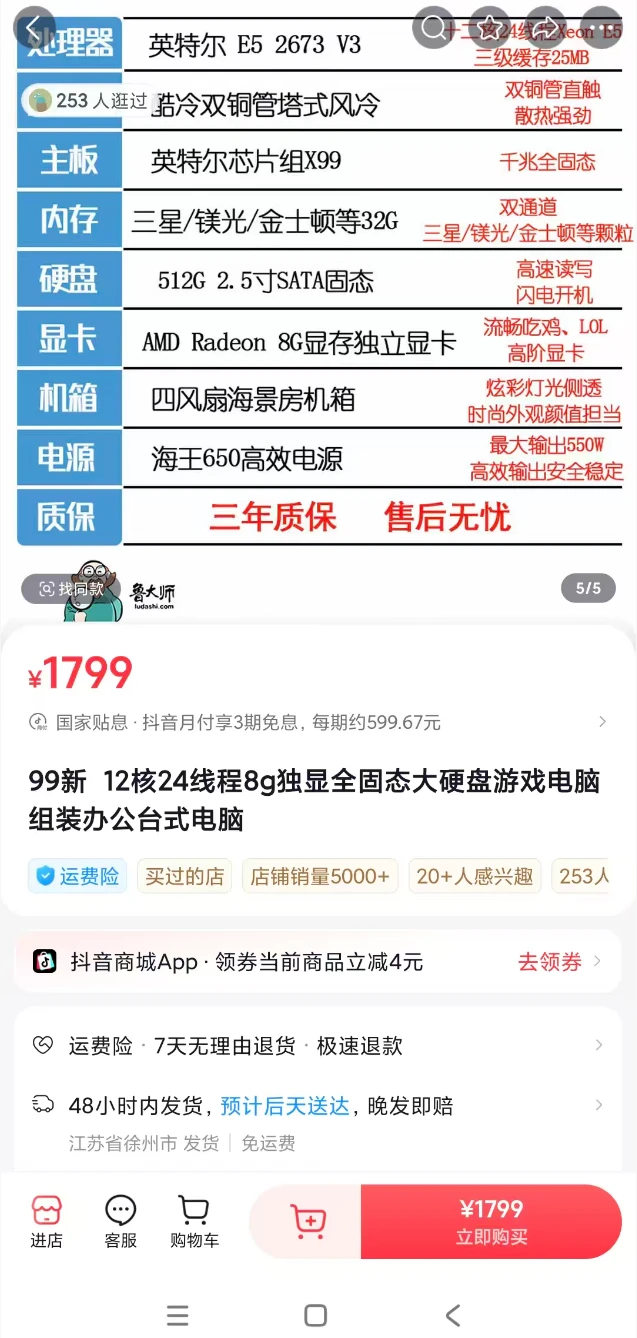Open search from the top bar

434,28
